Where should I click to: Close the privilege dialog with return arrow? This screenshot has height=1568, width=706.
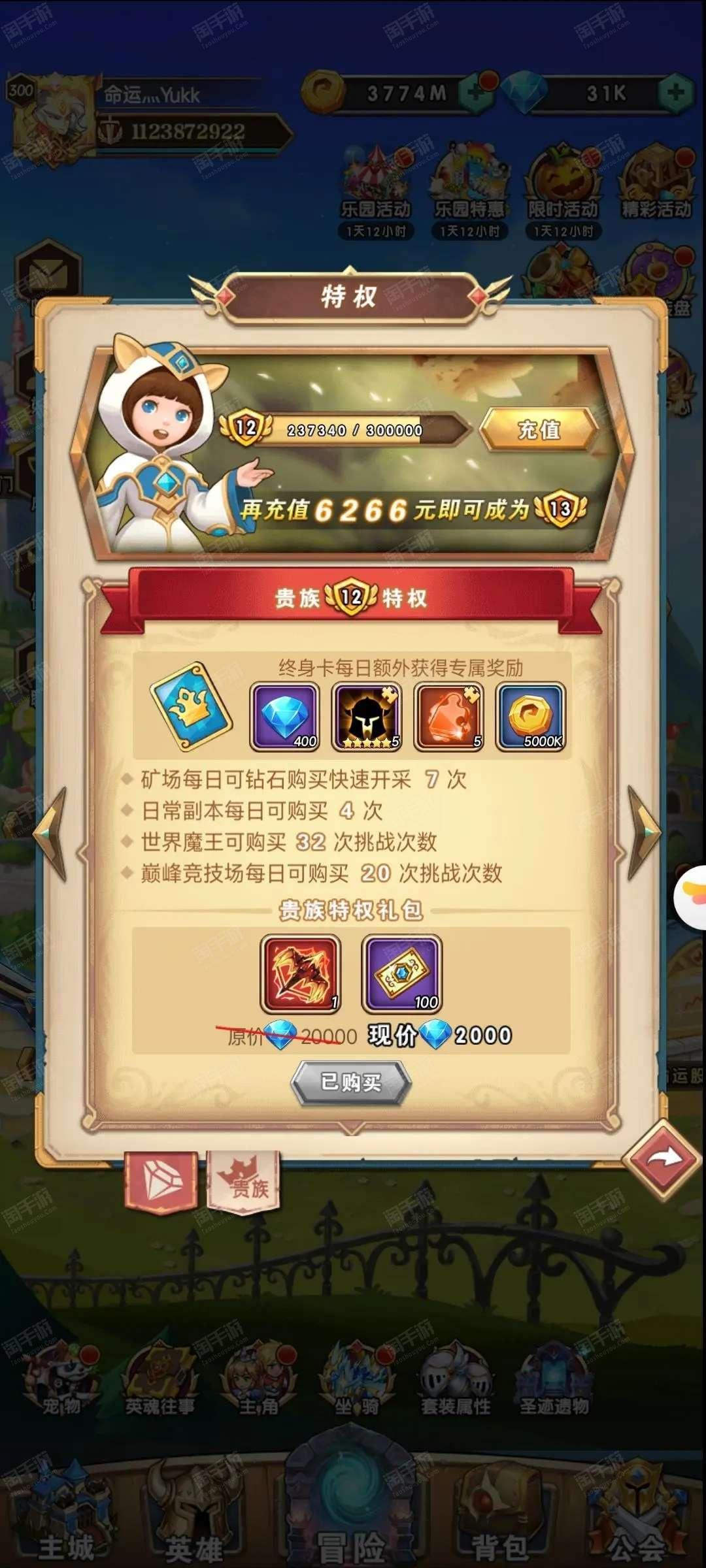pyautogui.click(x=662, y=1160)
